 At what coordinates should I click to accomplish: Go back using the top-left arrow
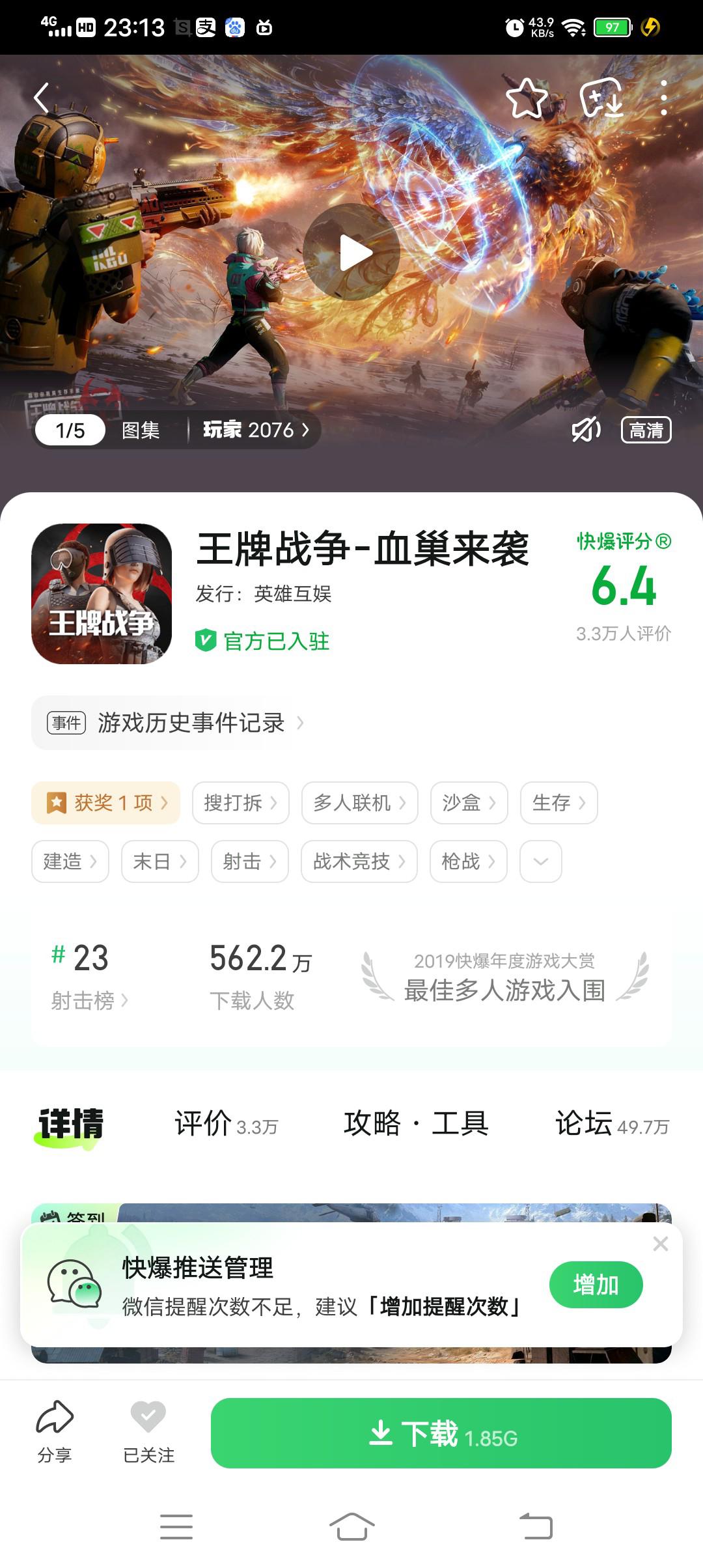click(42, 98)
